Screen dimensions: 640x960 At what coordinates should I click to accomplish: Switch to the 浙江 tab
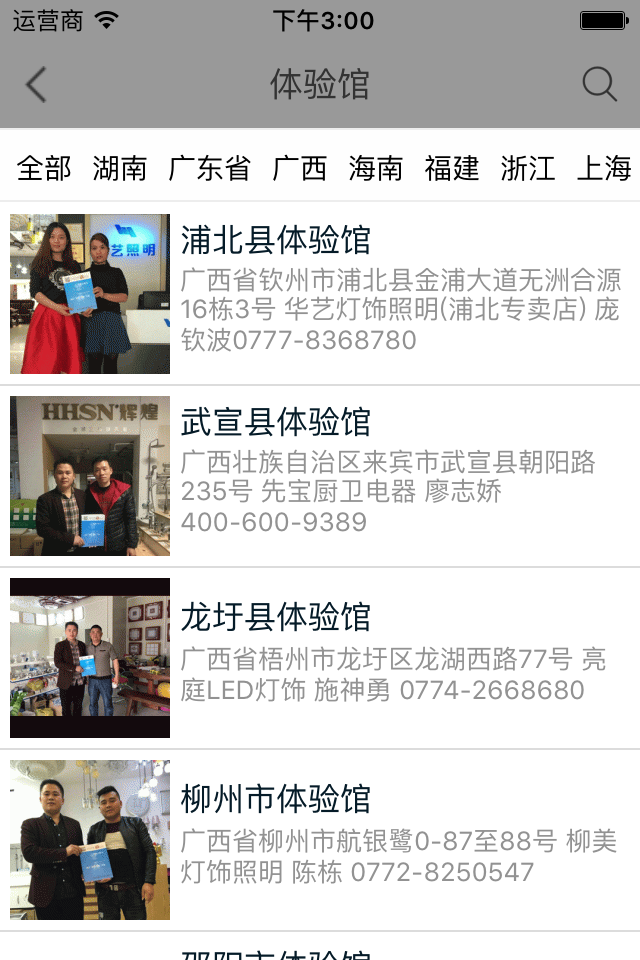528,168
